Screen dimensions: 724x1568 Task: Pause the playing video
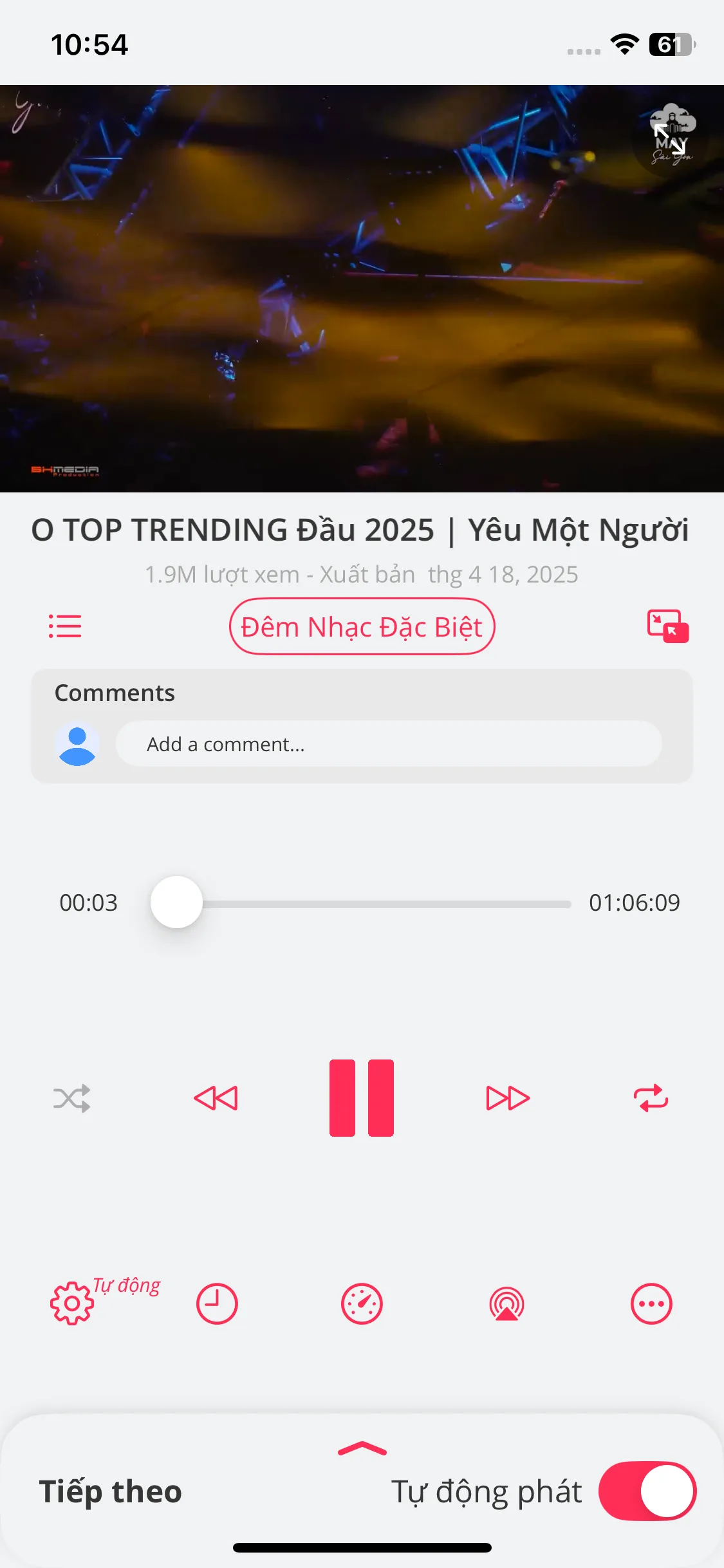tap(362, 1098)
